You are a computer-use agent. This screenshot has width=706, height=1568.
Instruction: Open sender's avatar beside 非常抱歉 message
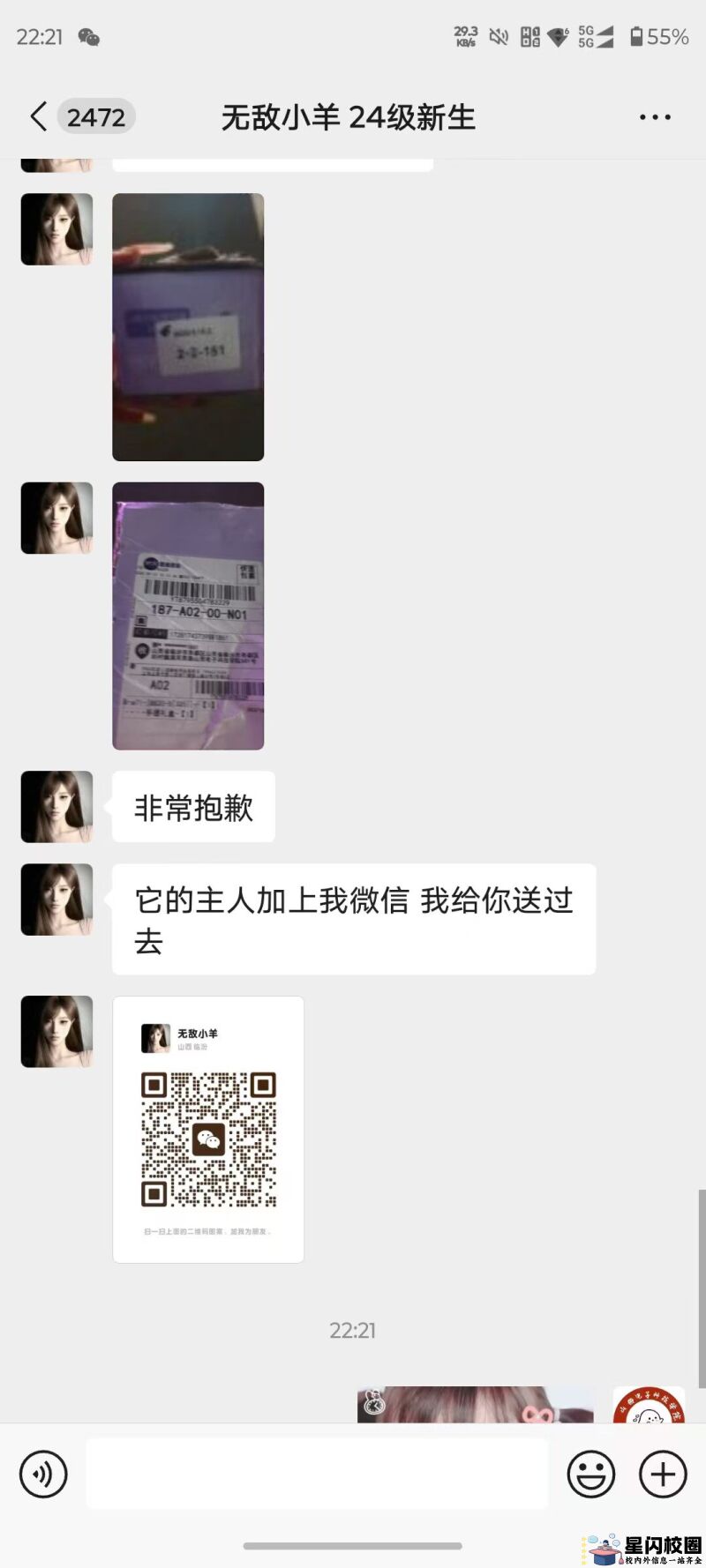coord(56,807)
